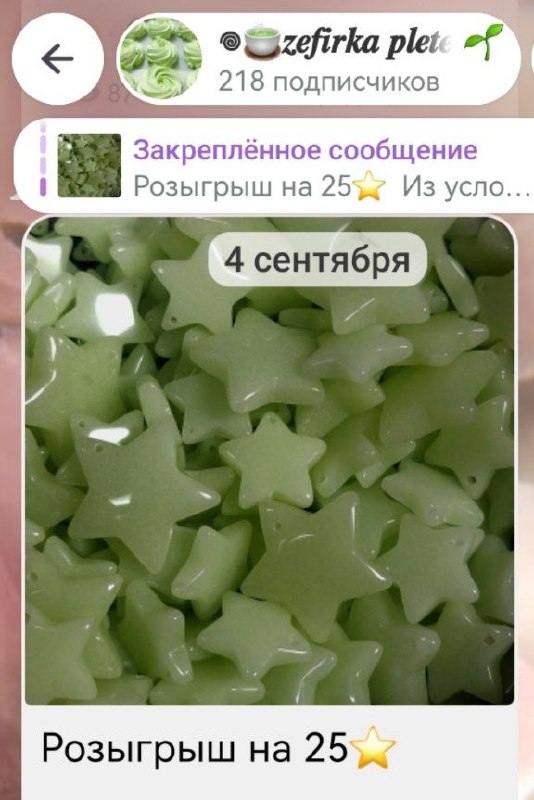
Task: Open the green stars photo in the post
Action: point(270,461)
